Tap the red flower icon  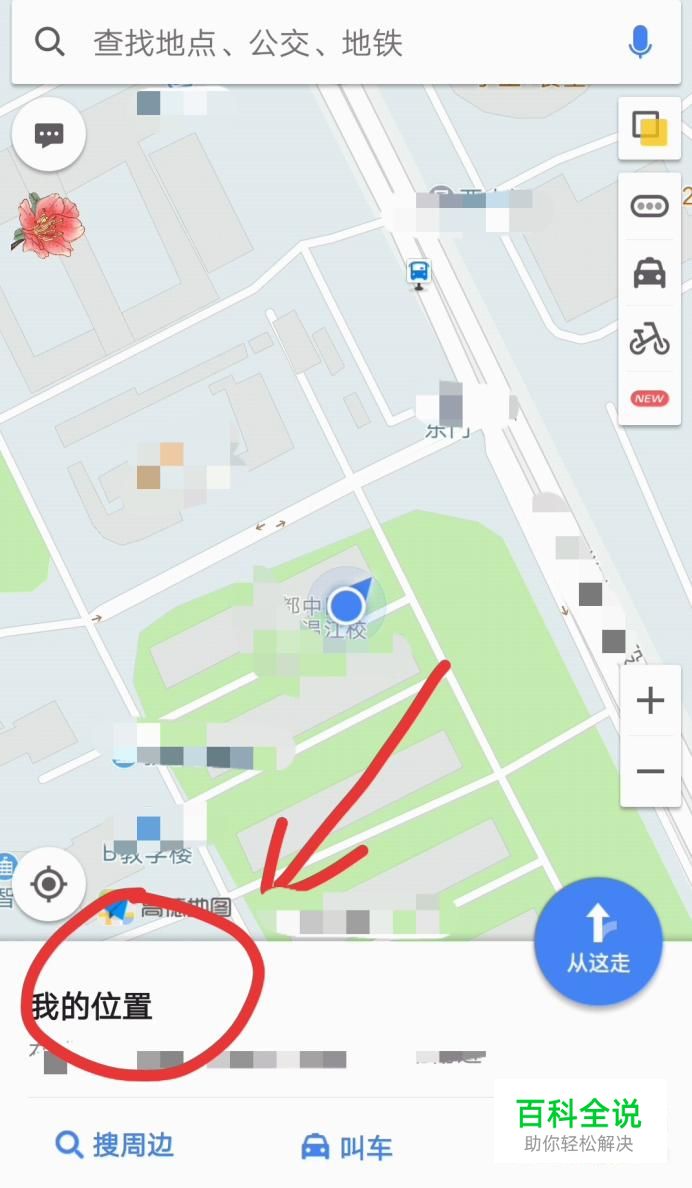click(x=46, y=224)
